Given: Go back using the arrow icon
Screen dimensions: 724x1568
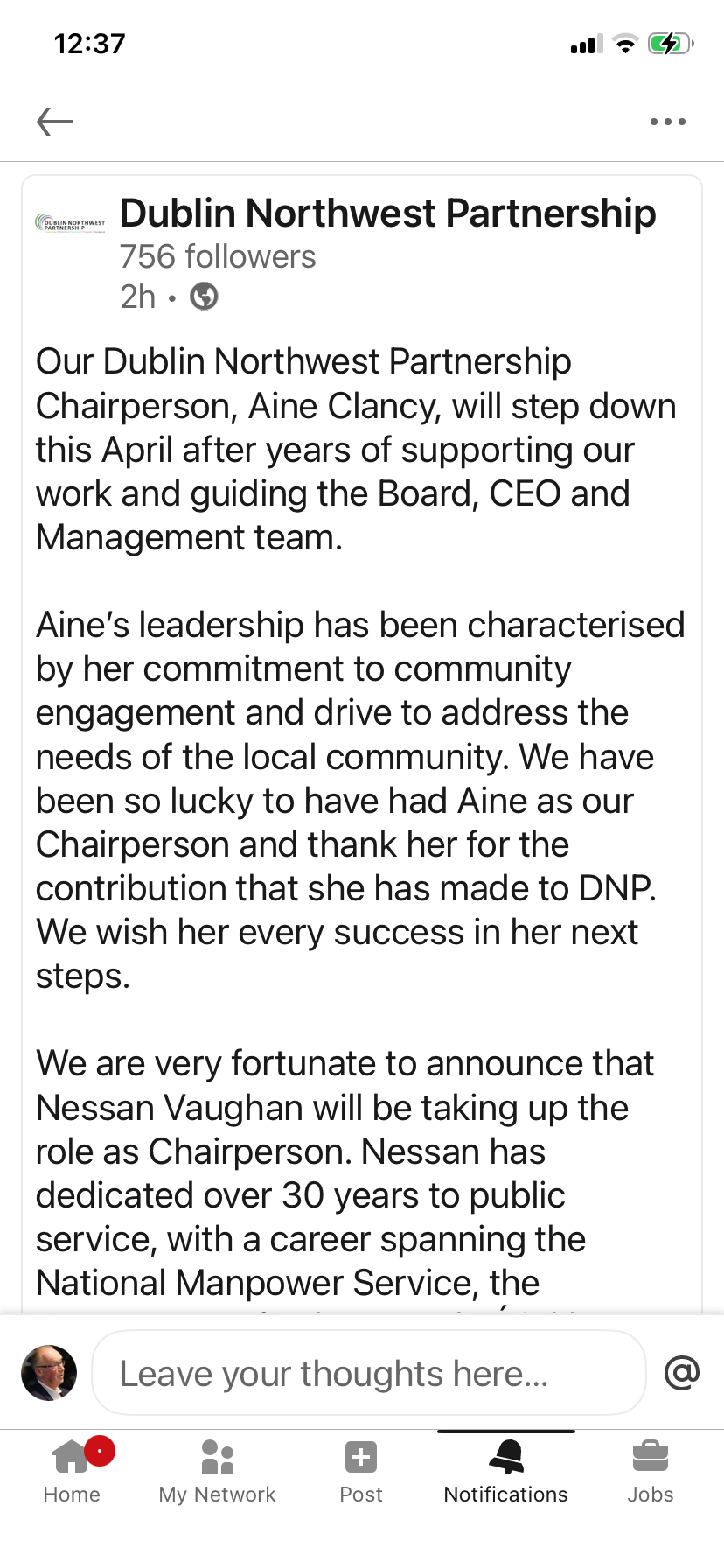Looking at the screenshot, I should coord(55,122).
